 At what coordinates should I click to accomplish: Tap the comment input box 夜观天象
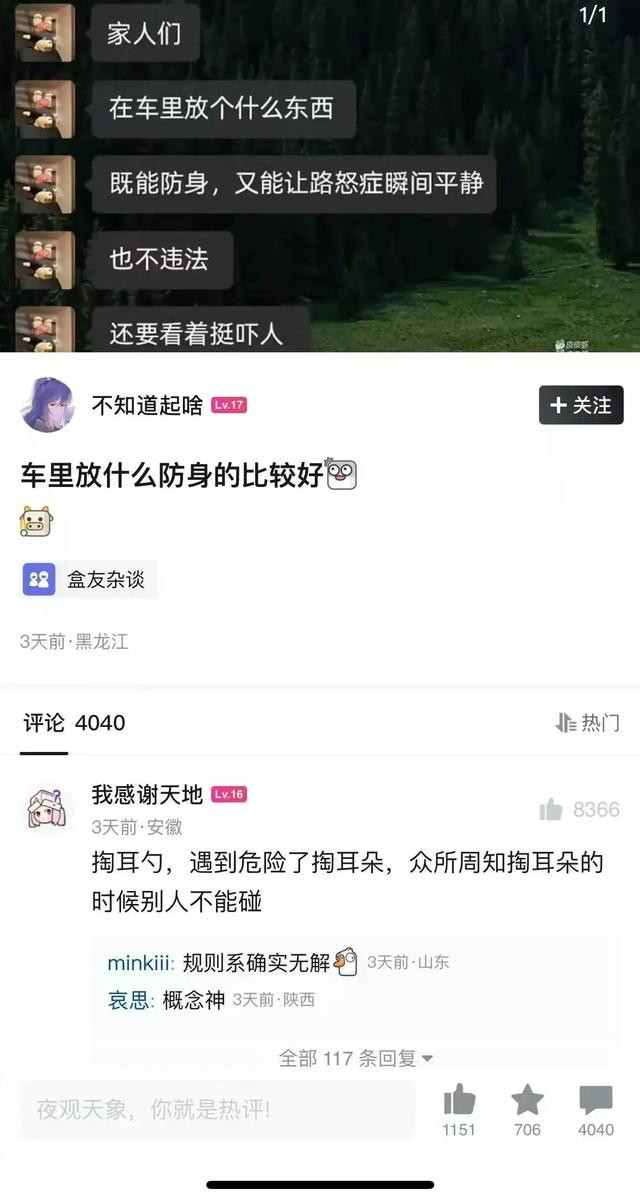[217, 1109]
